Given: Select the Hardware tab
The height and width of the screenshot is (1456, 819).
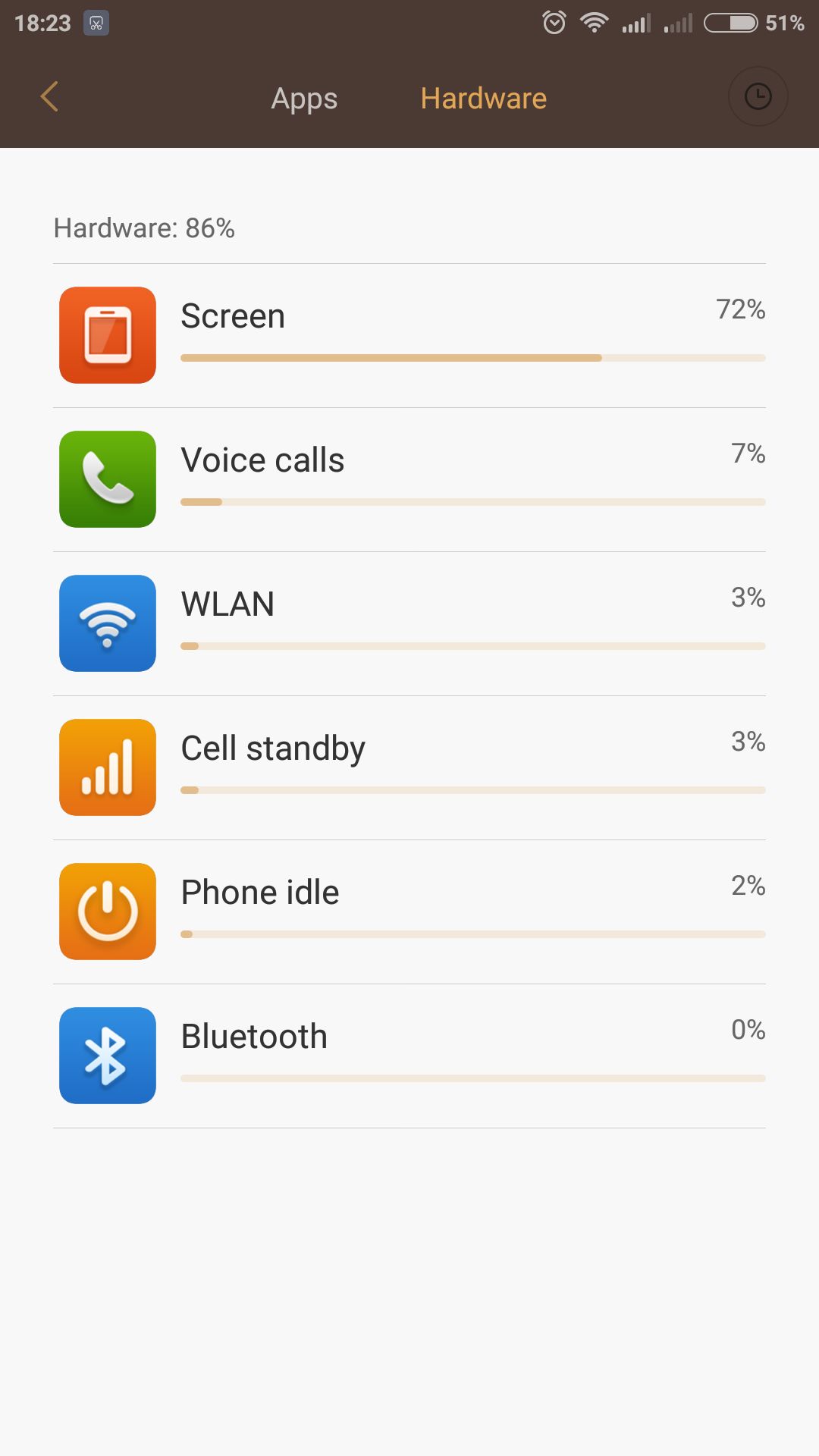Looking at the screenshot, I should (x=484, y=99).
